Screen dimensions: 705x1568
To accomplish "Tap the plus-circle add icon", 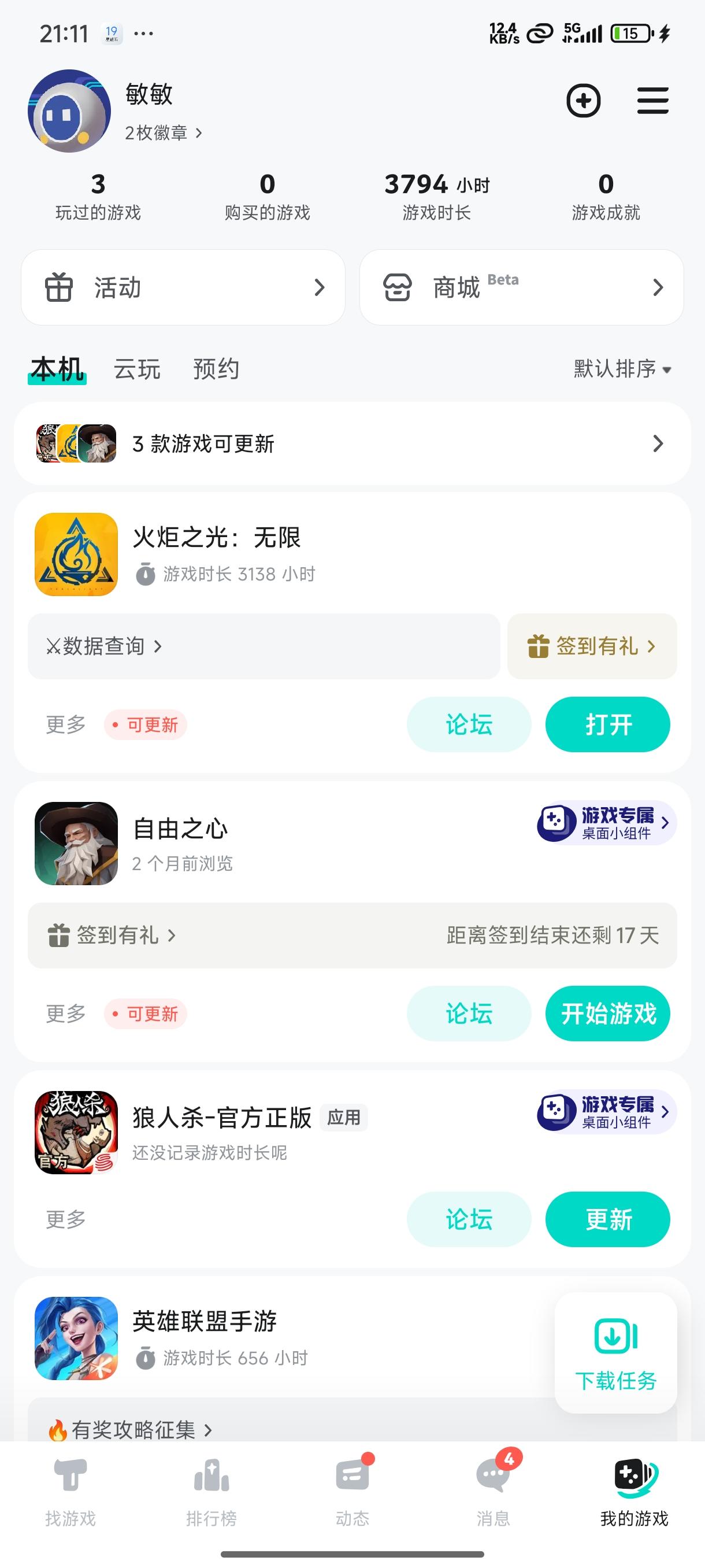I will [x=583, y=101].
